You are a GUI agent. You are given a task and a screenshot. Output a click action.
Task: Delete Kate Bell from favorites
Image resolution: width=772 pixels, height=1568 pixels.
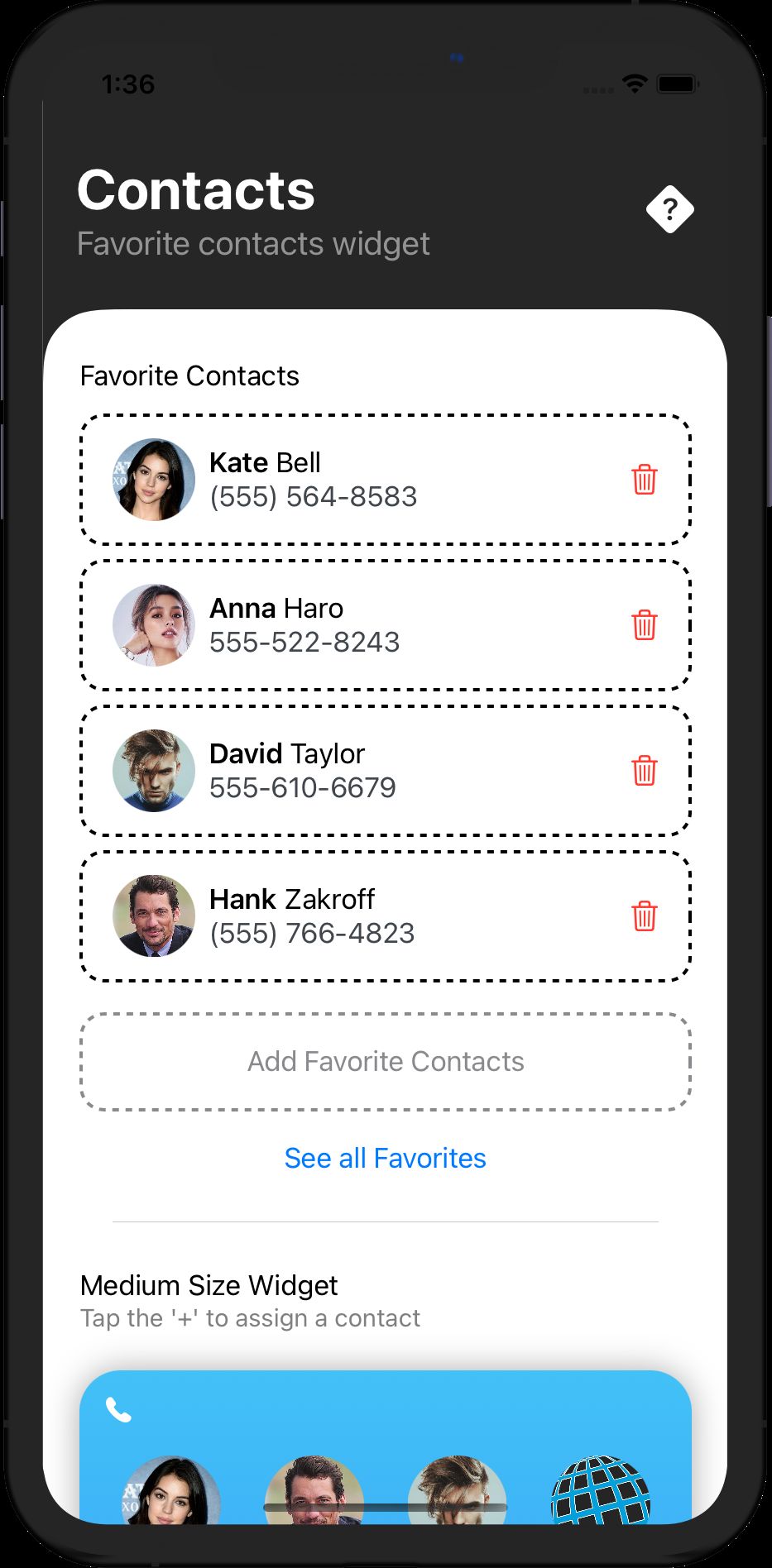(645, 480)
